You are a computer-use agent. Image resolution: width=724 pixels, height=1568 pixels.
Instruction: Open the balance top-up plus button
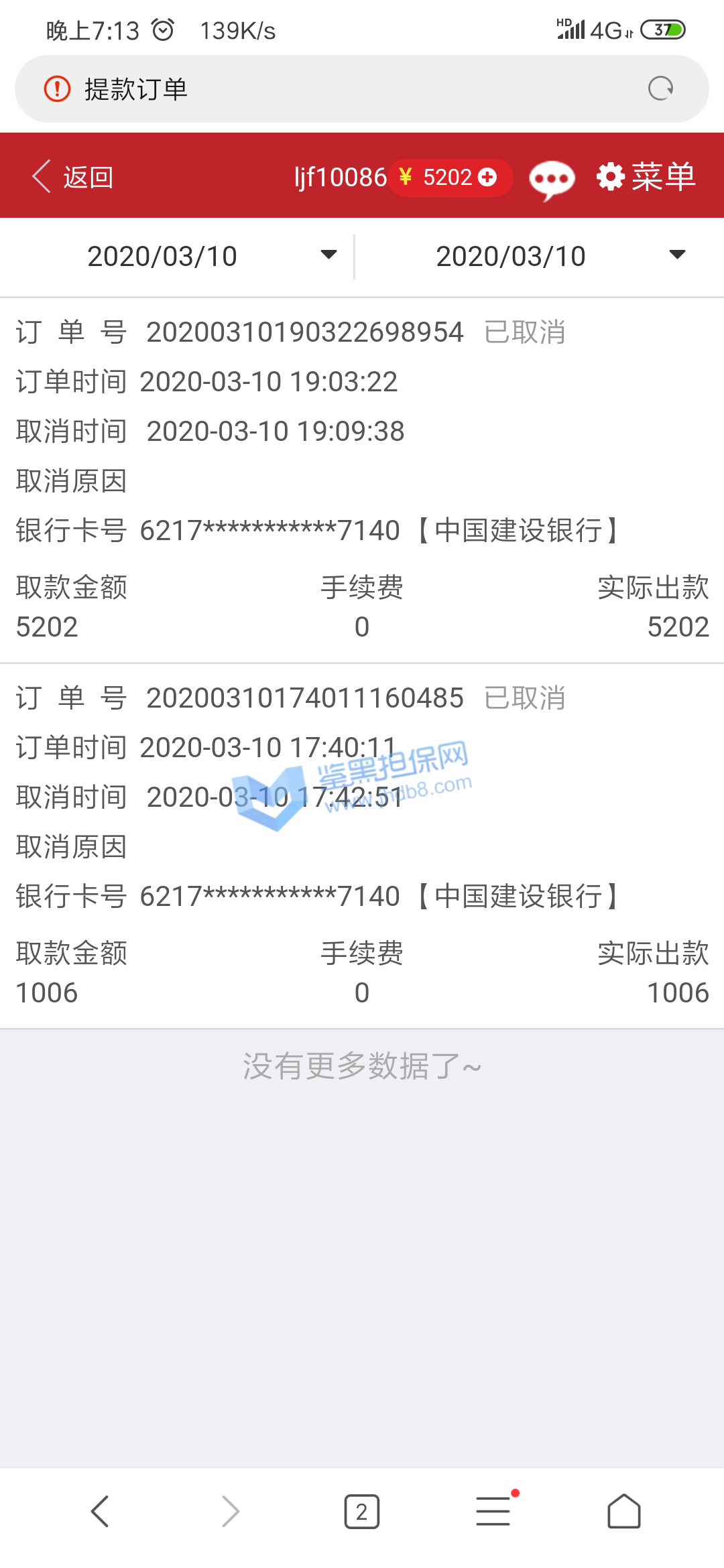pos(487,177)
